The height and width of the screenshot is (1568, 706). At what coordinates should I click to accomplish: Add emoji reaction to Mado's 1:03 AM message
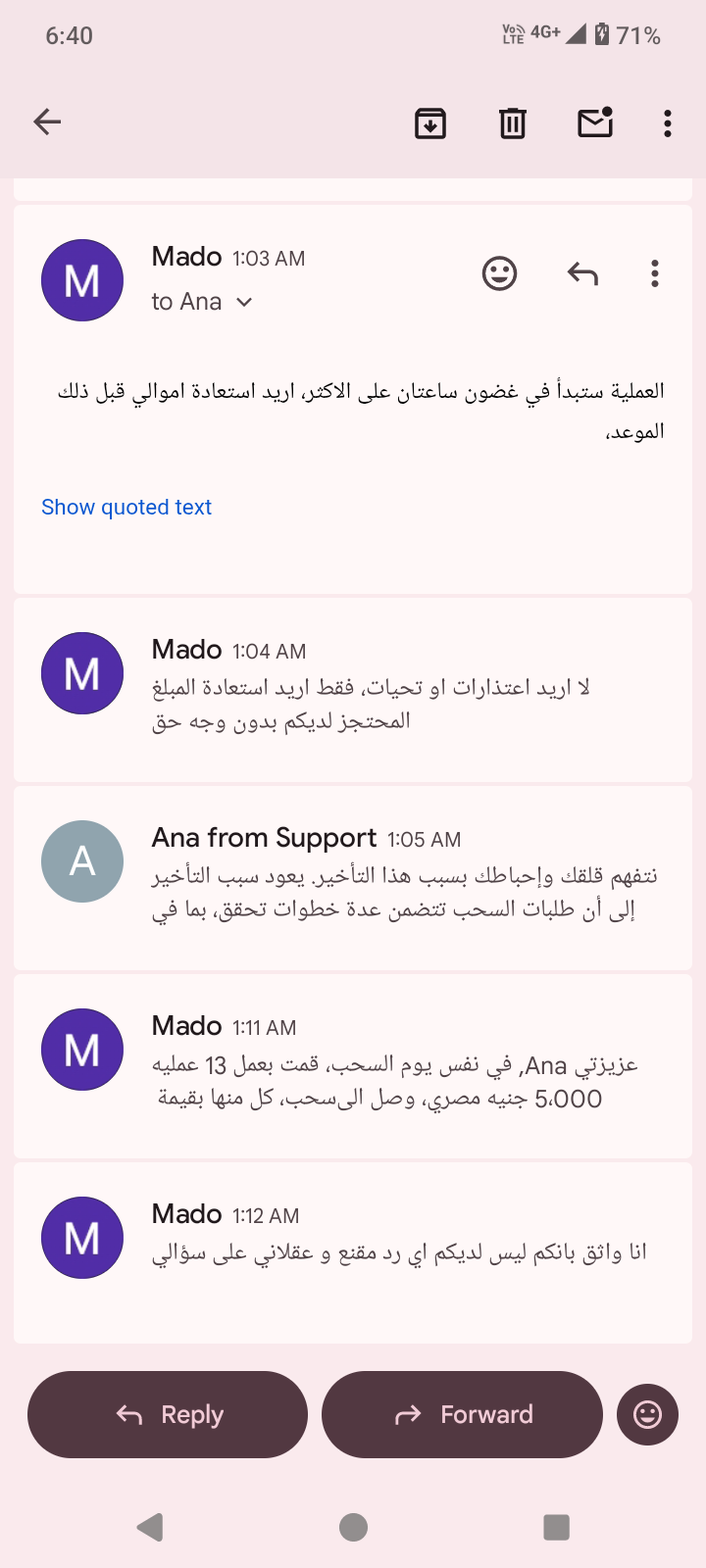499,273
